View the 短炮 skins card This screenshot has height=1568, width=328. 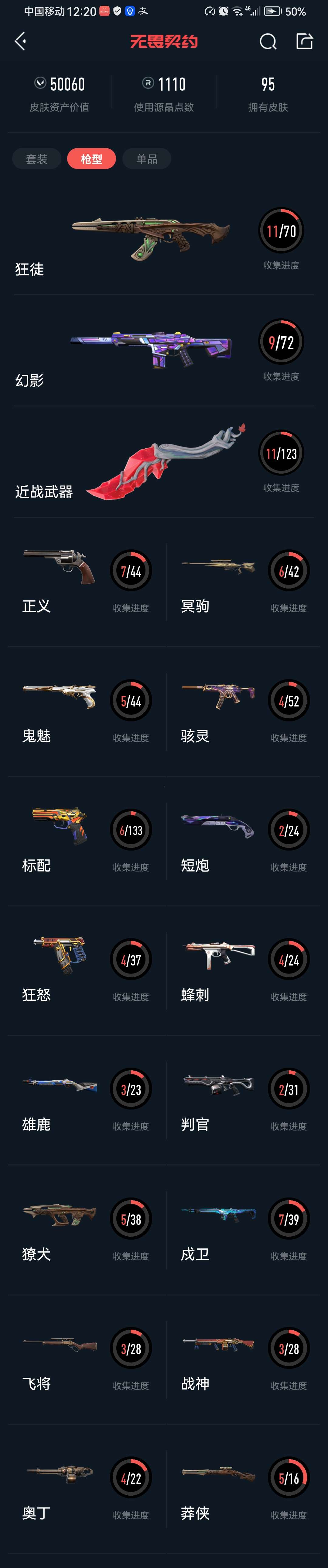click(243, 841)
